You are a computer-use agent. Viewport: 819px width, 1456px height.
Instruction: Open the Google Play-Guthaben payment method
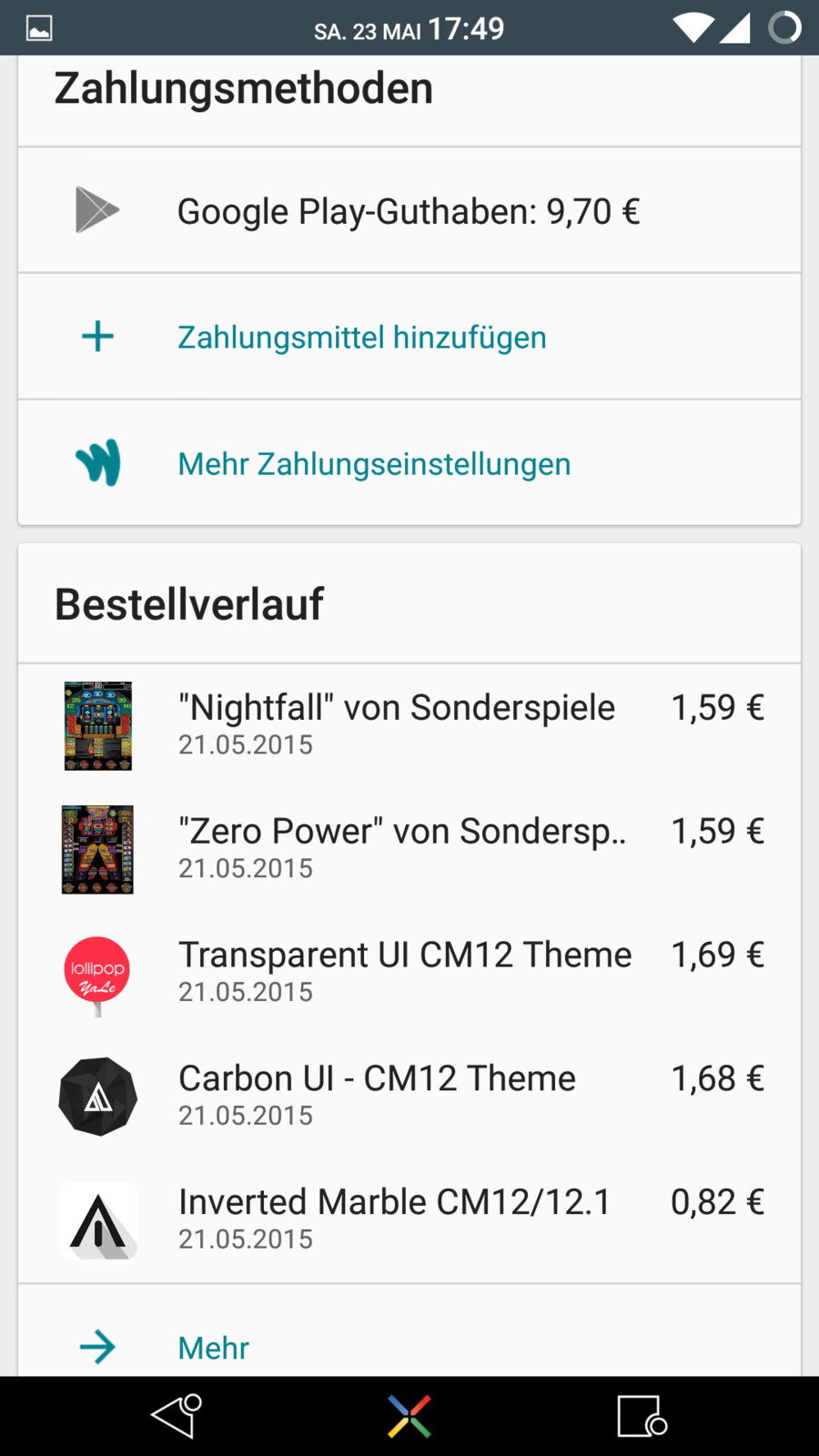(408, 211)
